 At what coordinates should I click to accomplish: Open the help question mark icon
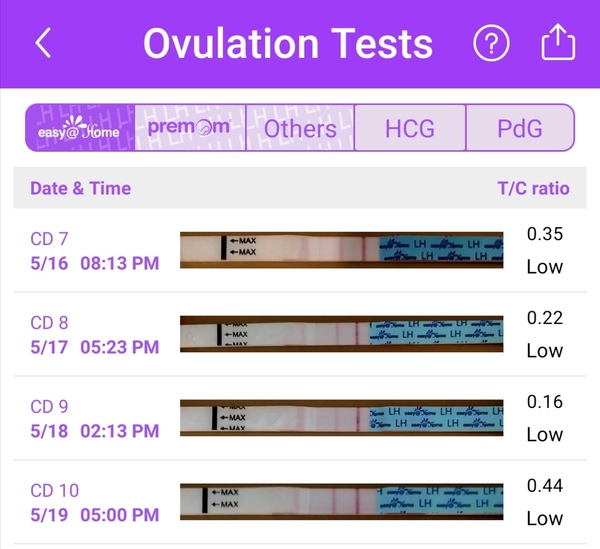[491, 43]
